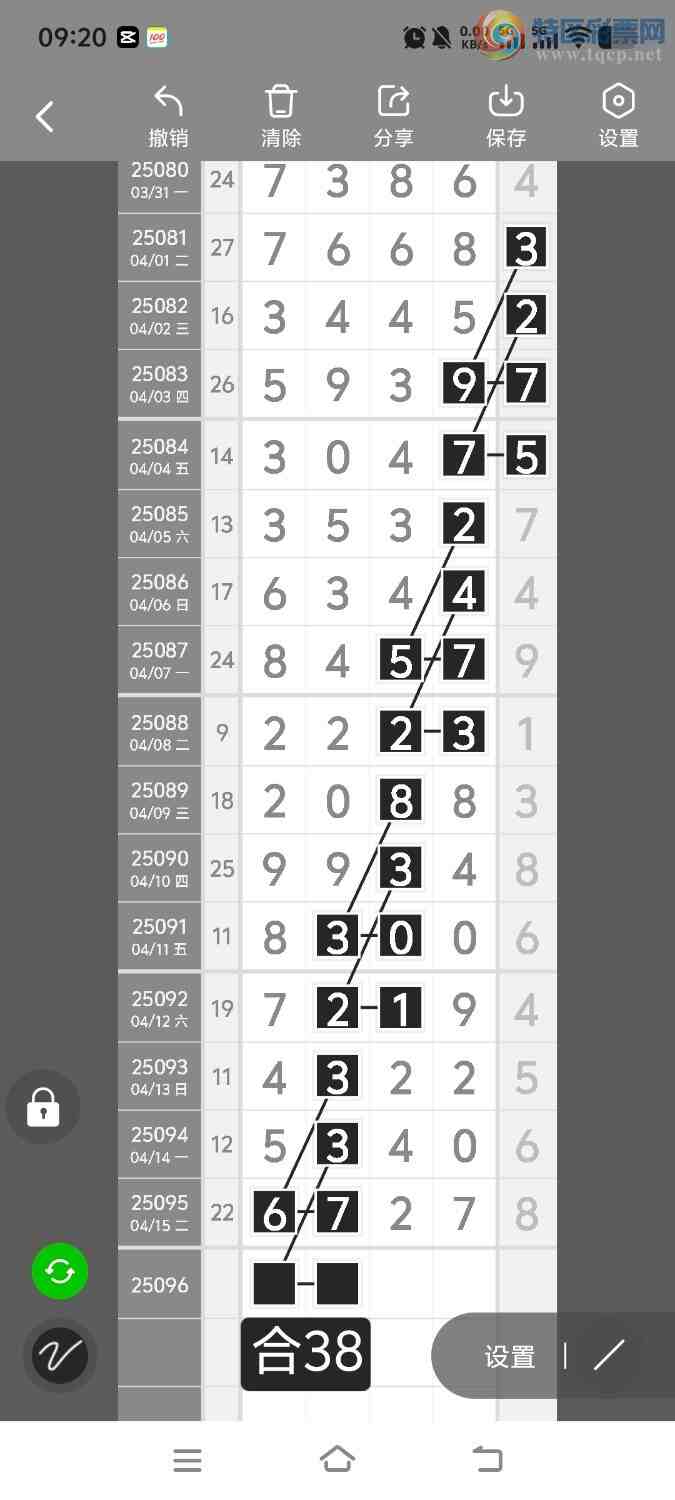Undo the last drawing action (撤销)
Viewport: 675px width, 1500px height.
(x=168, y=116)
